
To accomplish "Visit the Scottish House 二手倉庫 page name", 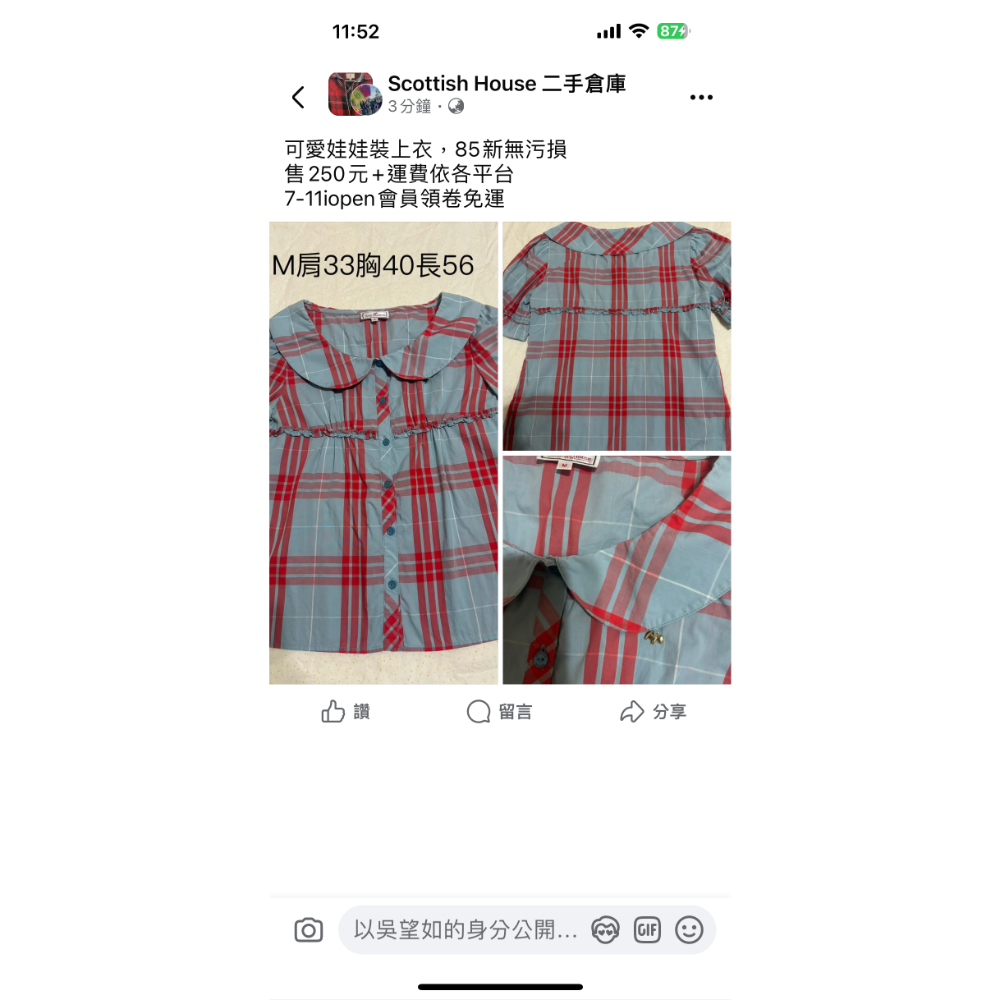I will 506,84.
